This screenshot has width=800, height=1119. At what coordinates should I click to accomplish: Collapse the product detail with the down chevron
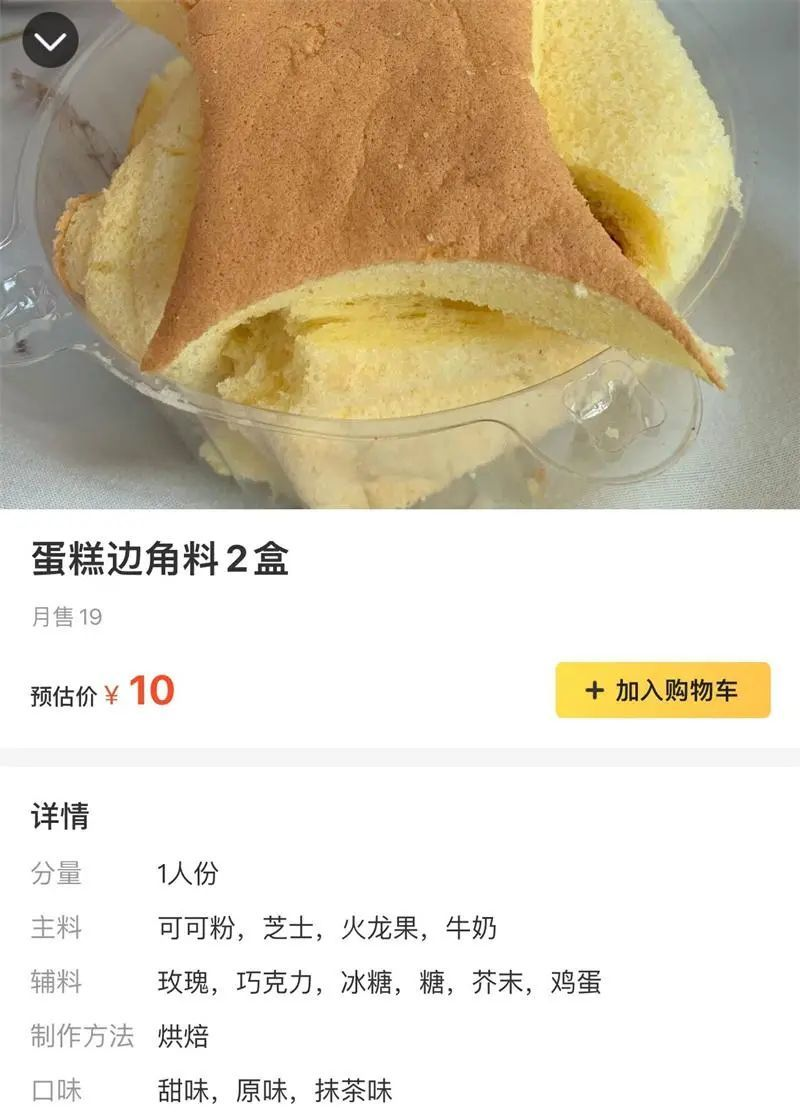[51, 41]
